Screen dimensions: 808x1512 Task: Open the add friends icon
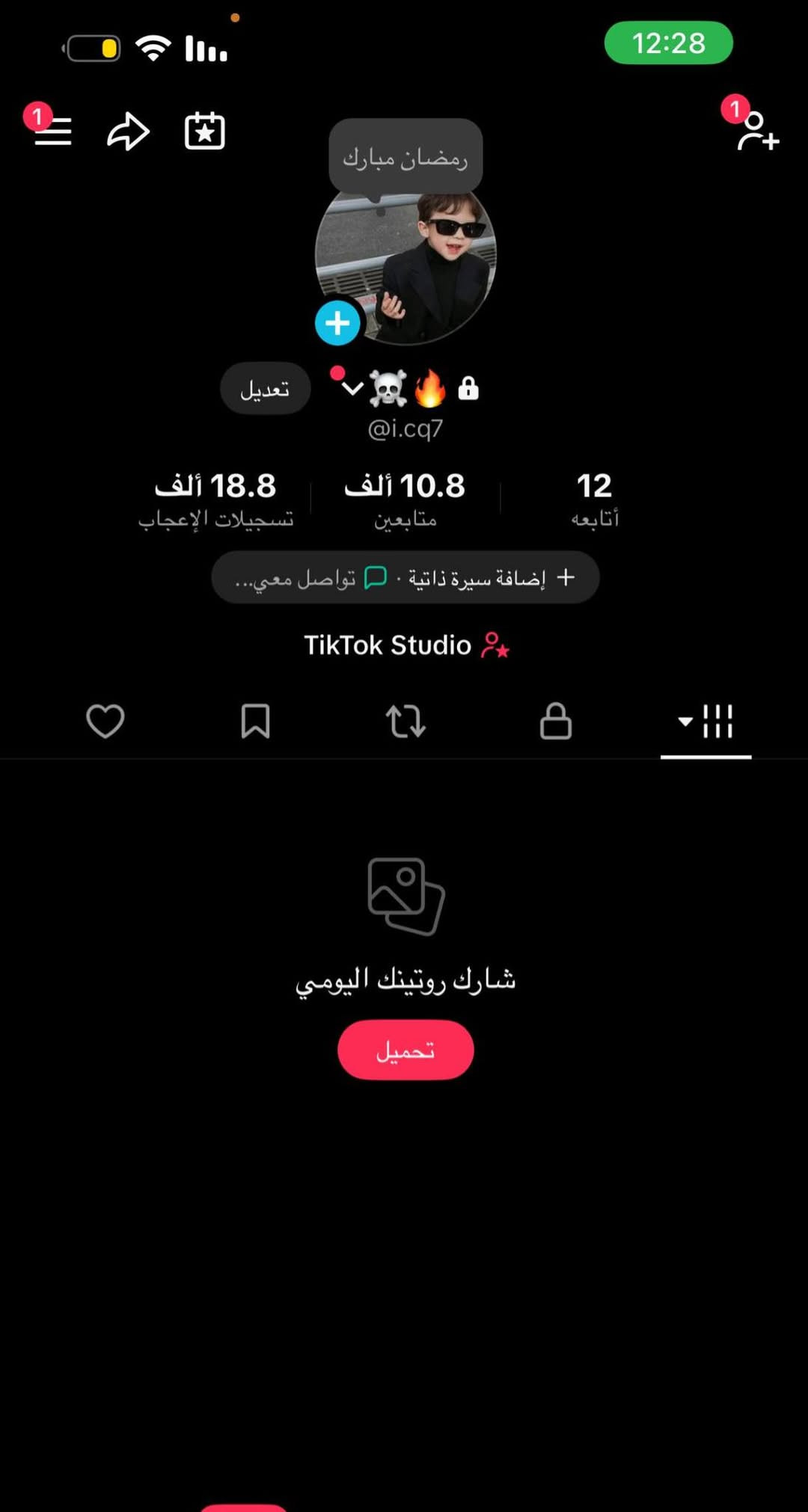pos(756,132)
